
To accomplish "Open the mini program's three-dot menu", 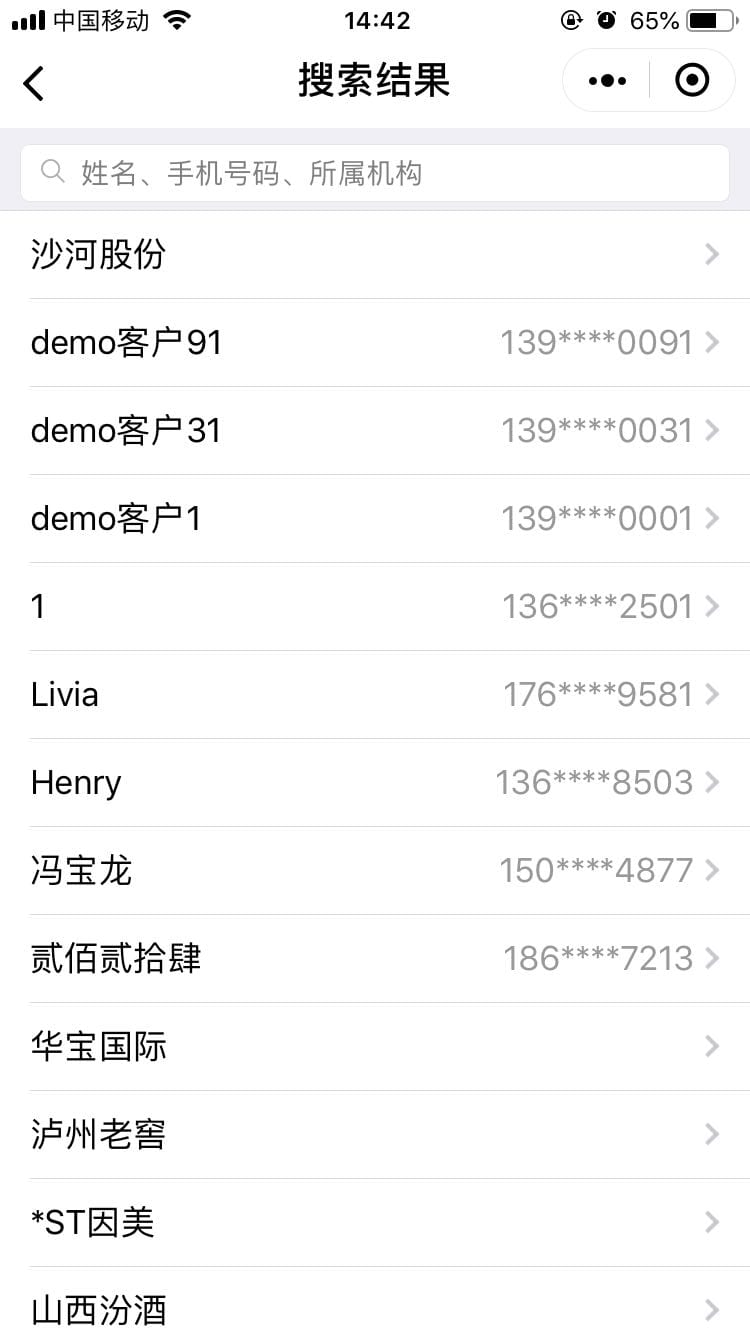I will click(x=607, y=81).
